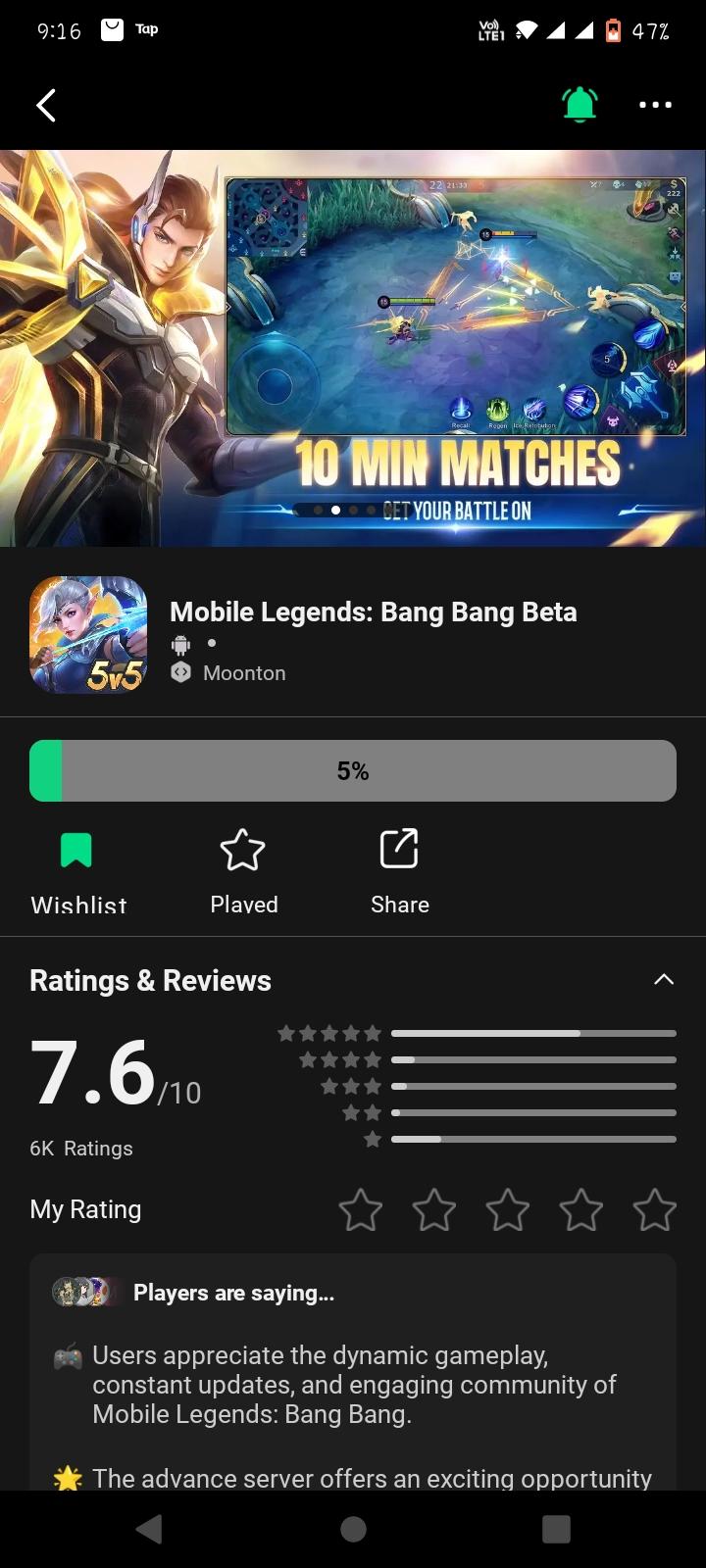
Task: Open Mobile Legends: Bang Bang Beta title
Action: click(374, 611)
